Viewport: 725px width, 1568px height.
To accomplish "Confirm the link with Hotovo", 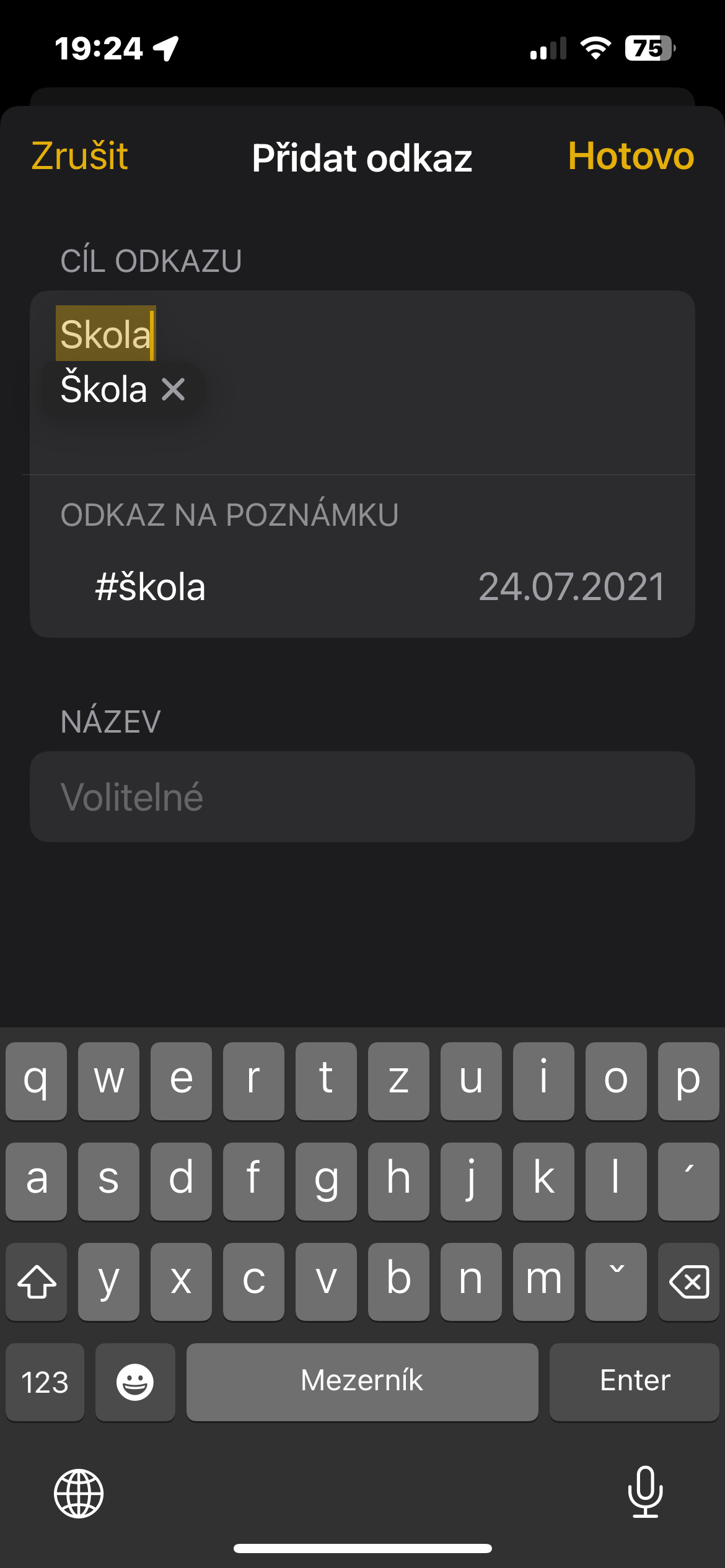I will [x=631, y=156].
